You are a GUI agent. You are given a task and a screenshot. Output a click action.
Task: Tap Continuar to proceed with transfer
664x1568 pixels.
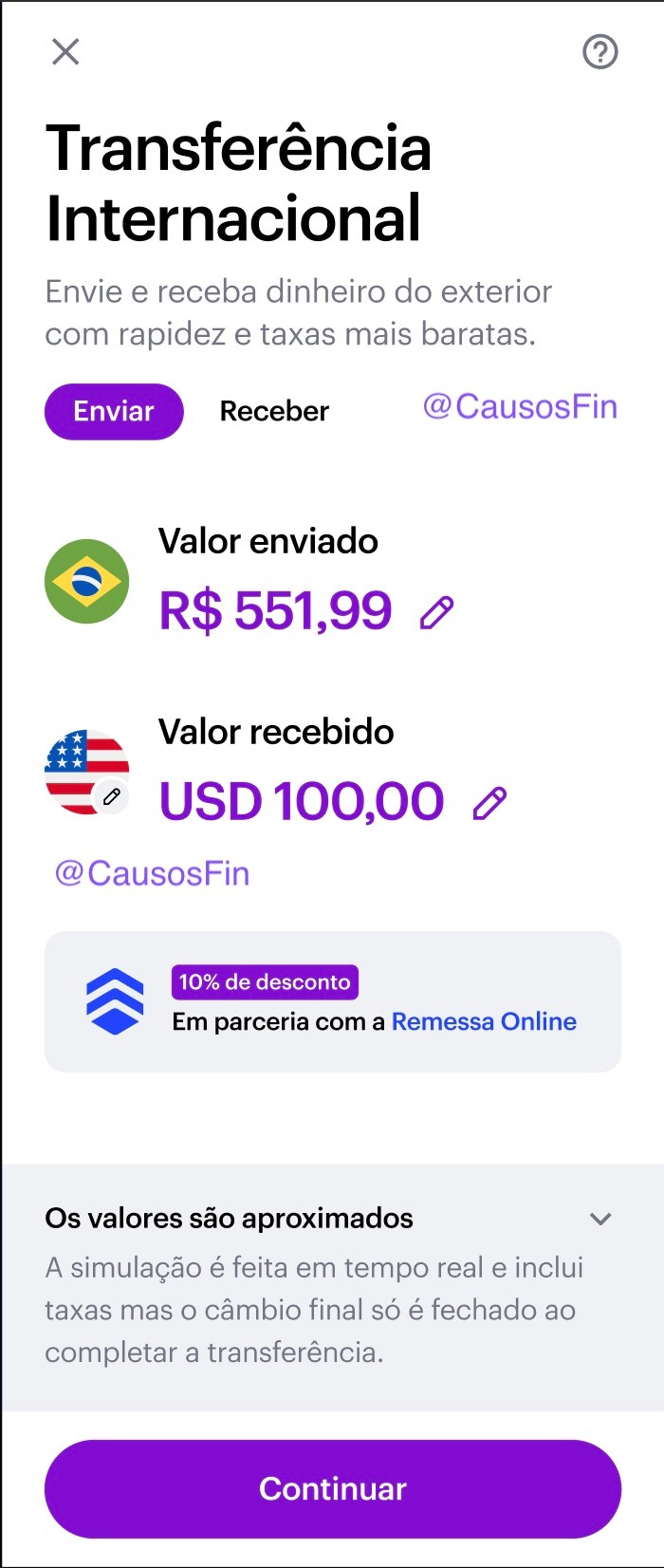[332, 1488]
